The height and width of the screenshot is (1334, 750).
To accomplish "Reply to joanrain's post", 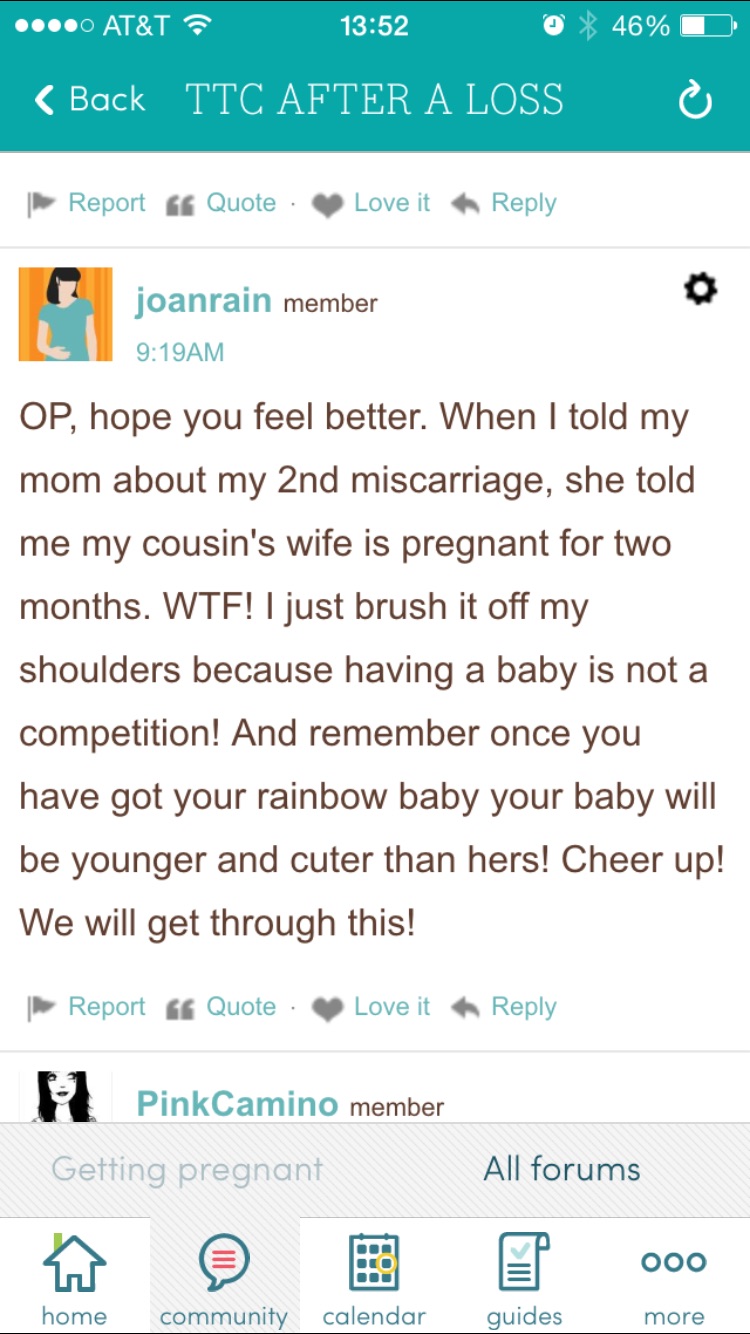I will (504, 1007).
